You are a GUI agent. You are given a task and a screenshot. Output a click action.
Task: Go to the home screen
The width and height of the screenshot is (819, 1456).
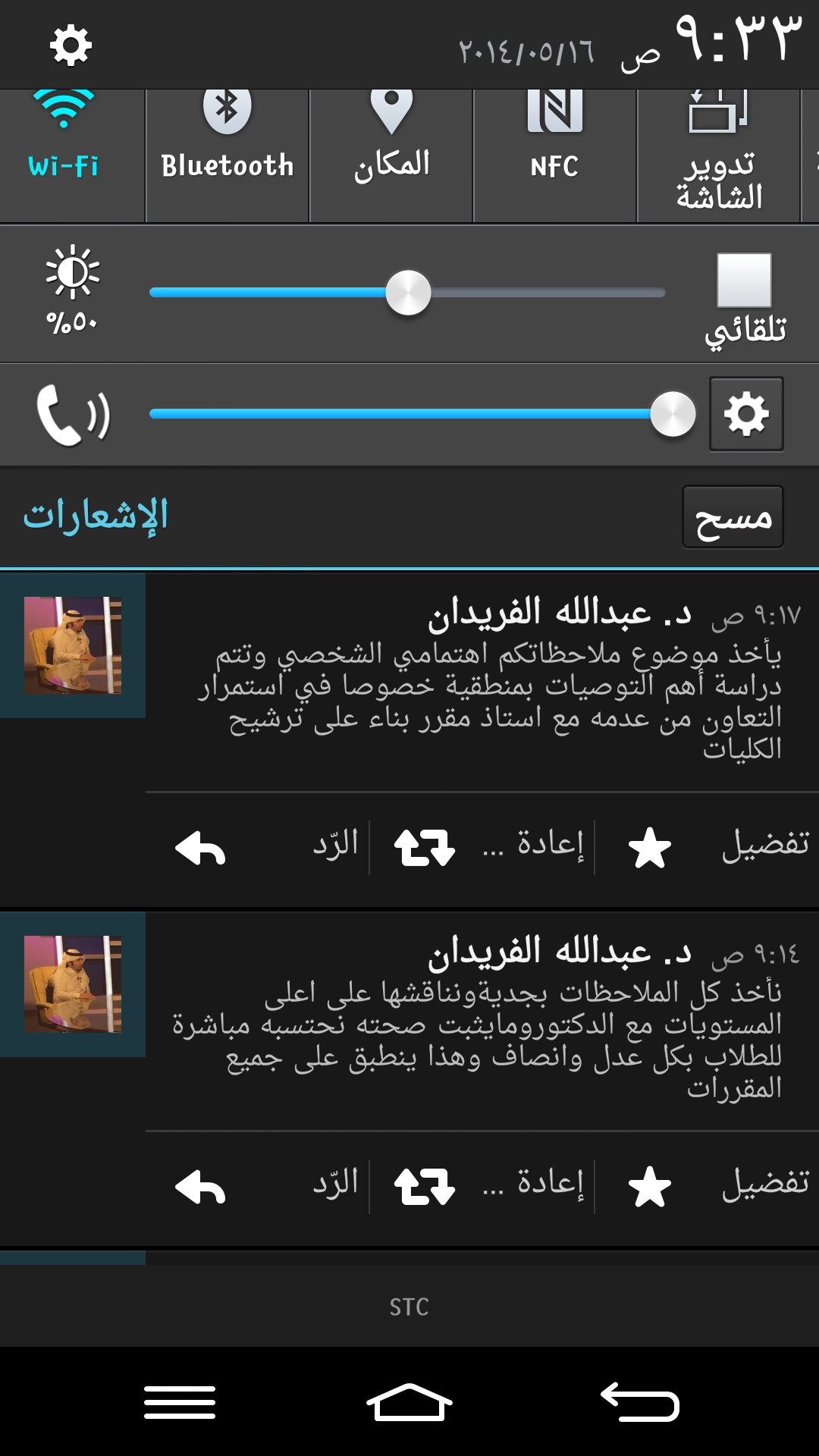pyautogui.click(x=409, y=1402)
